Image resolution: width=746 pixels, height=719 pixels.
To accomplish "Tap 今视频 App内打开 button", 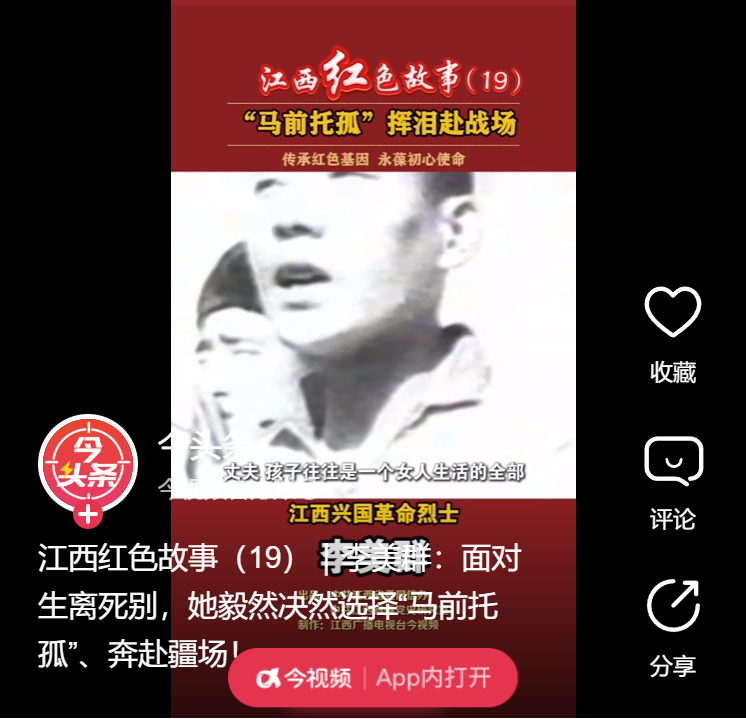I will [373, 678].
